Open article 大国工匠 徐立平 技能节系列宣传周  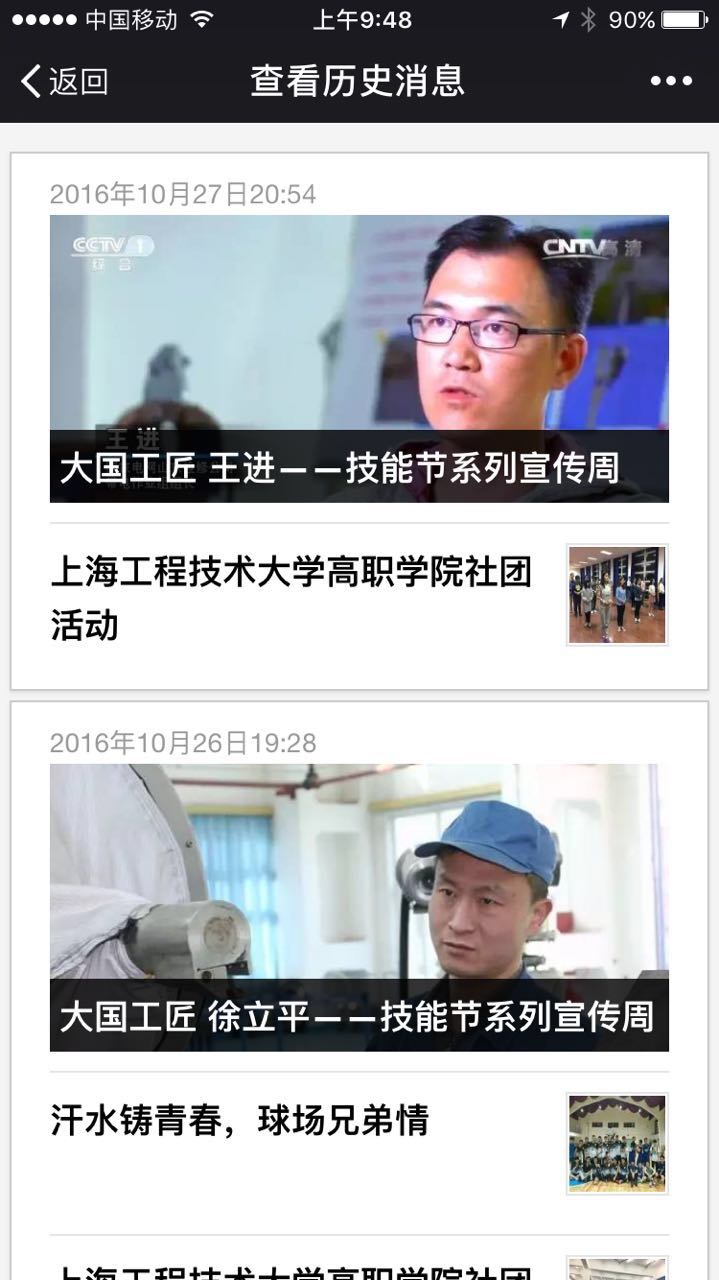click(x=359, y=907)
